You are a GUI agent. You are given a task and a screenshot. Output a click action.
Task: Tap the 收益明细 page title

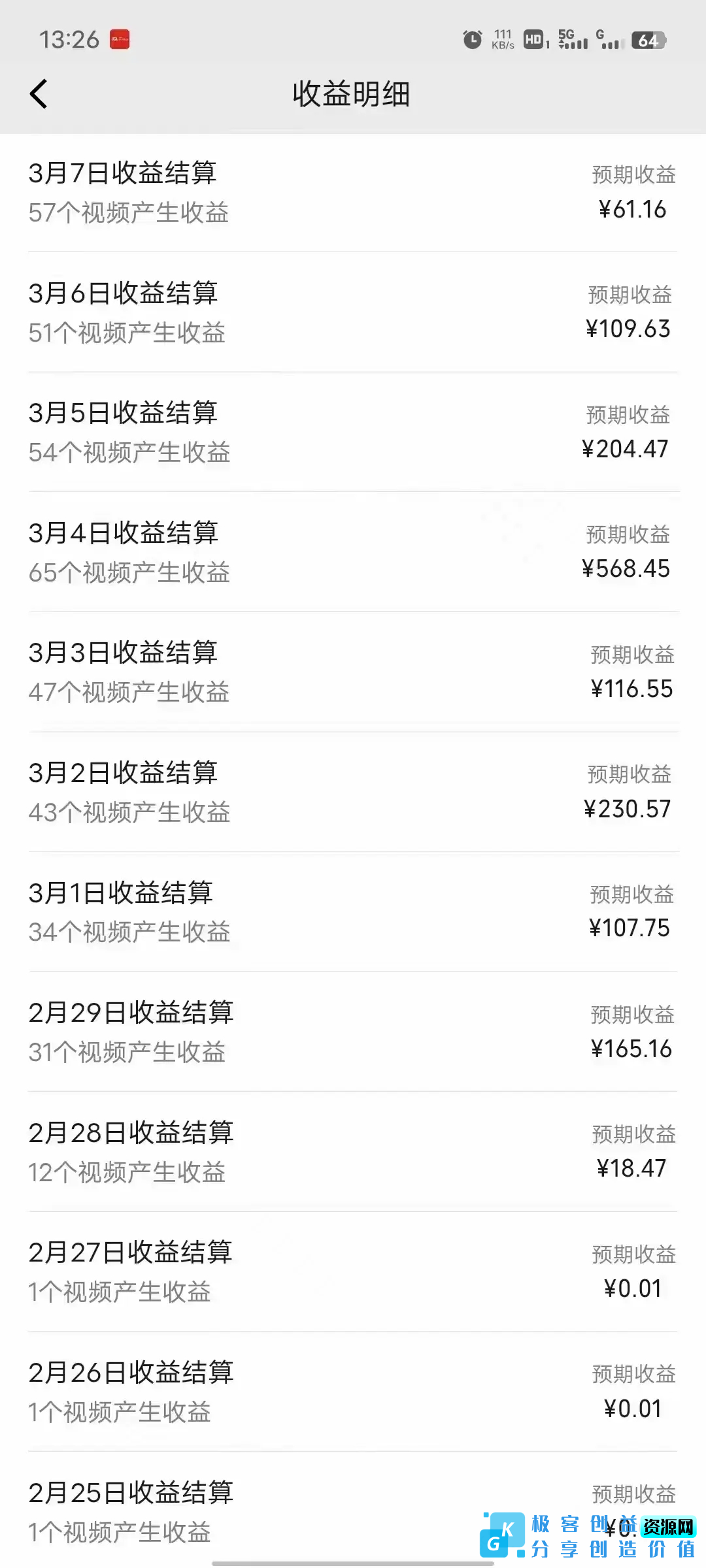(x=352, y=93)
